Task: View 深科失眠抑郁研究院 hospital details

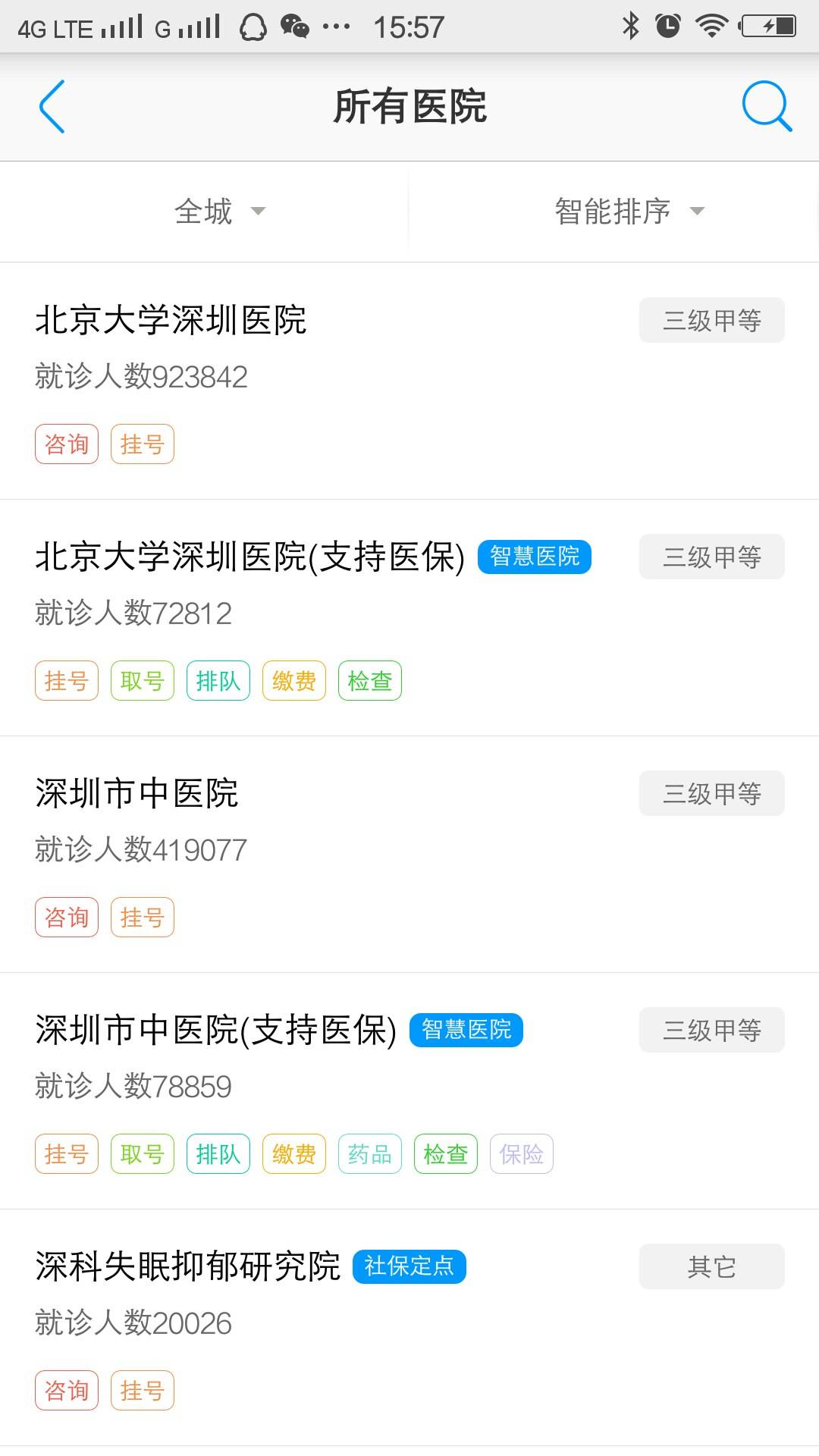Action: click(188, 1267)
